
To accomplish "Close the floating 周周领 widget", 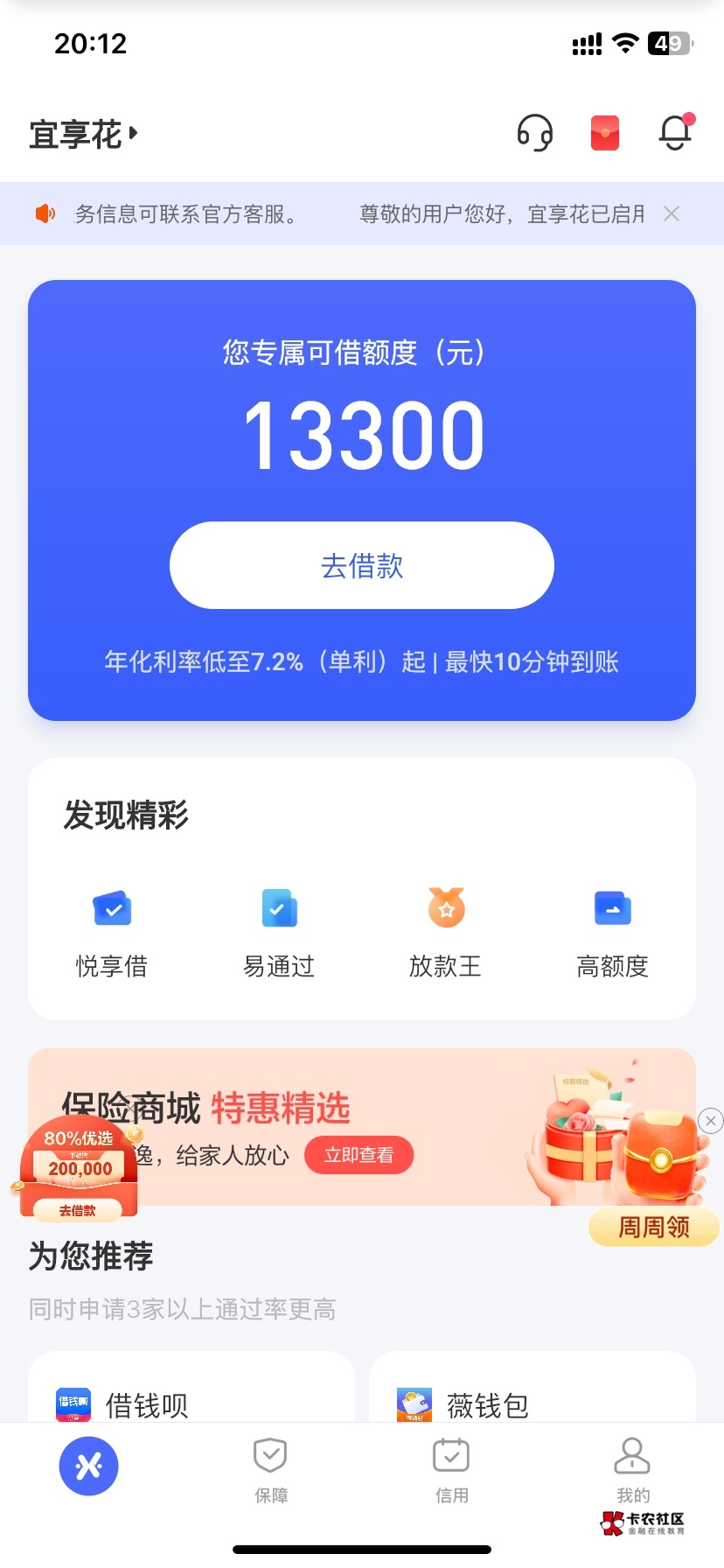I will [x=711, y=1121].
